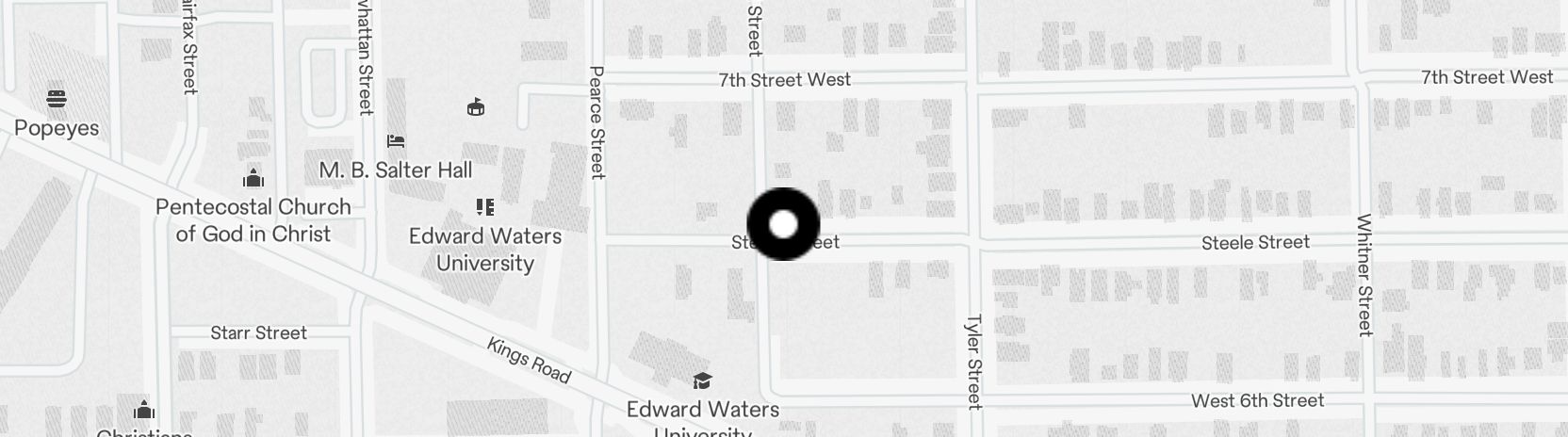The height and width of the screenshot is (437, 1568).
Task: Select Pentecostal Church of God in Christ marker
Action: point(253,178)
